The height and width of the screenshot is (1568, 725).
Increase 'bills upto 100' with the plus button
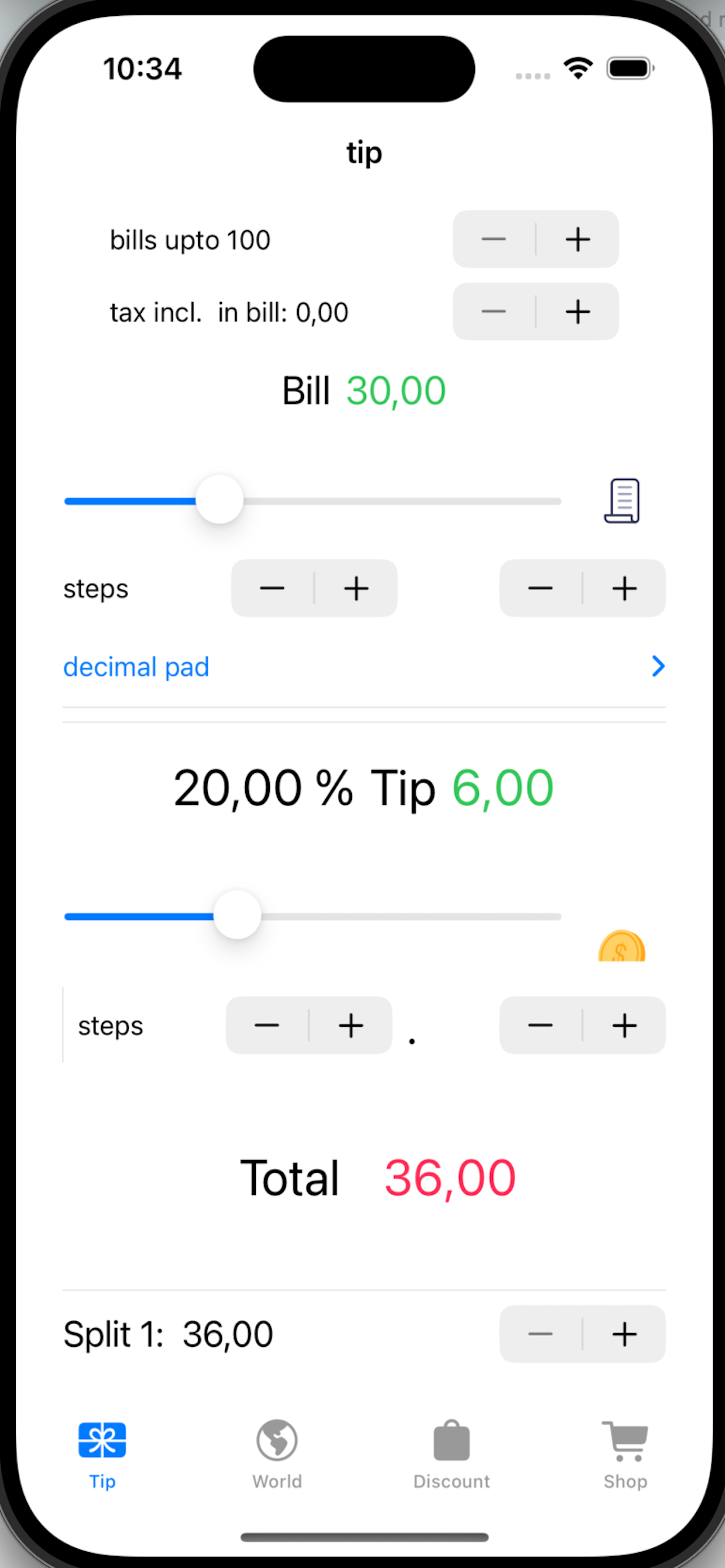pyautogui.click(x=577, y=239)
